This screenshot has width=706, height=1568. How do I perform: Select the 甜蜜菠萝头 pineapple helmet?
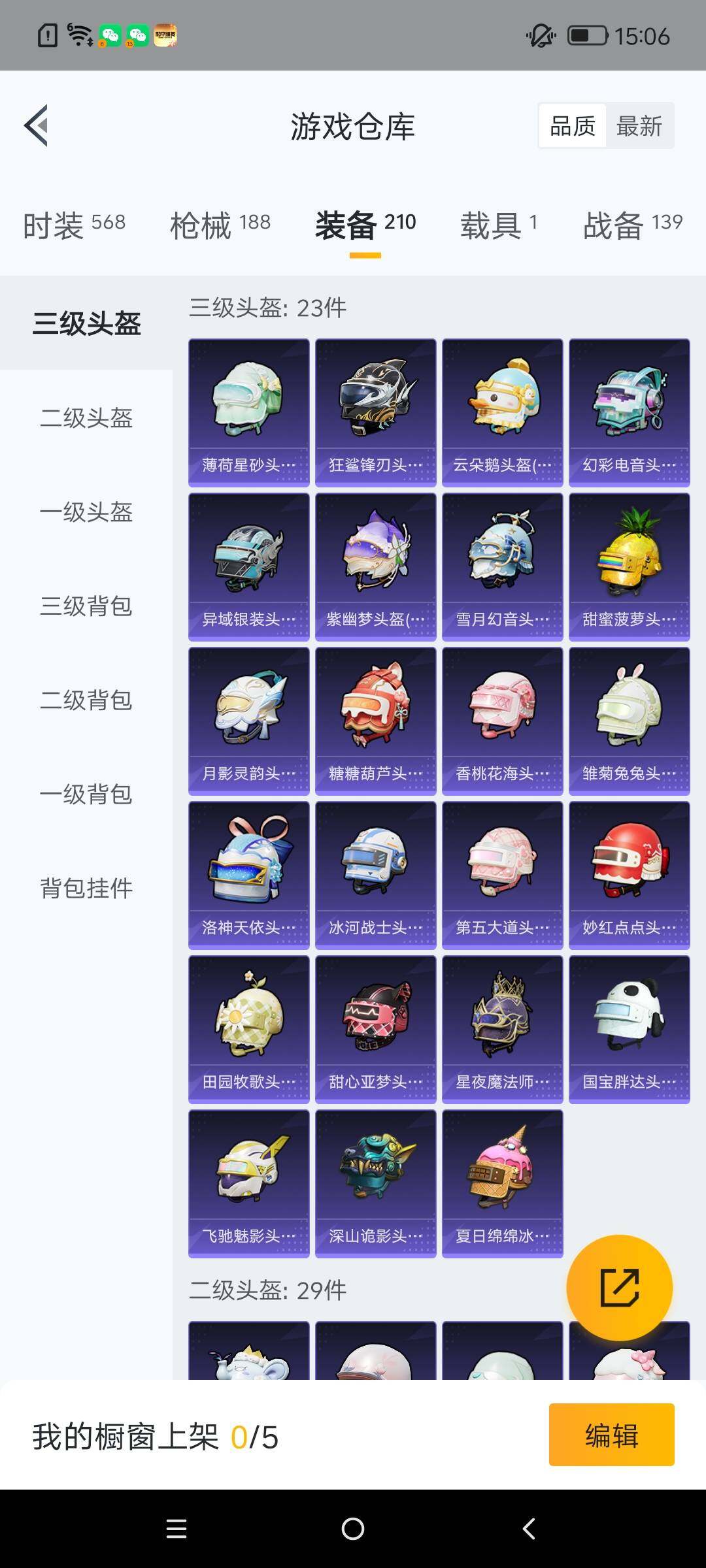[x=628, y=566]
